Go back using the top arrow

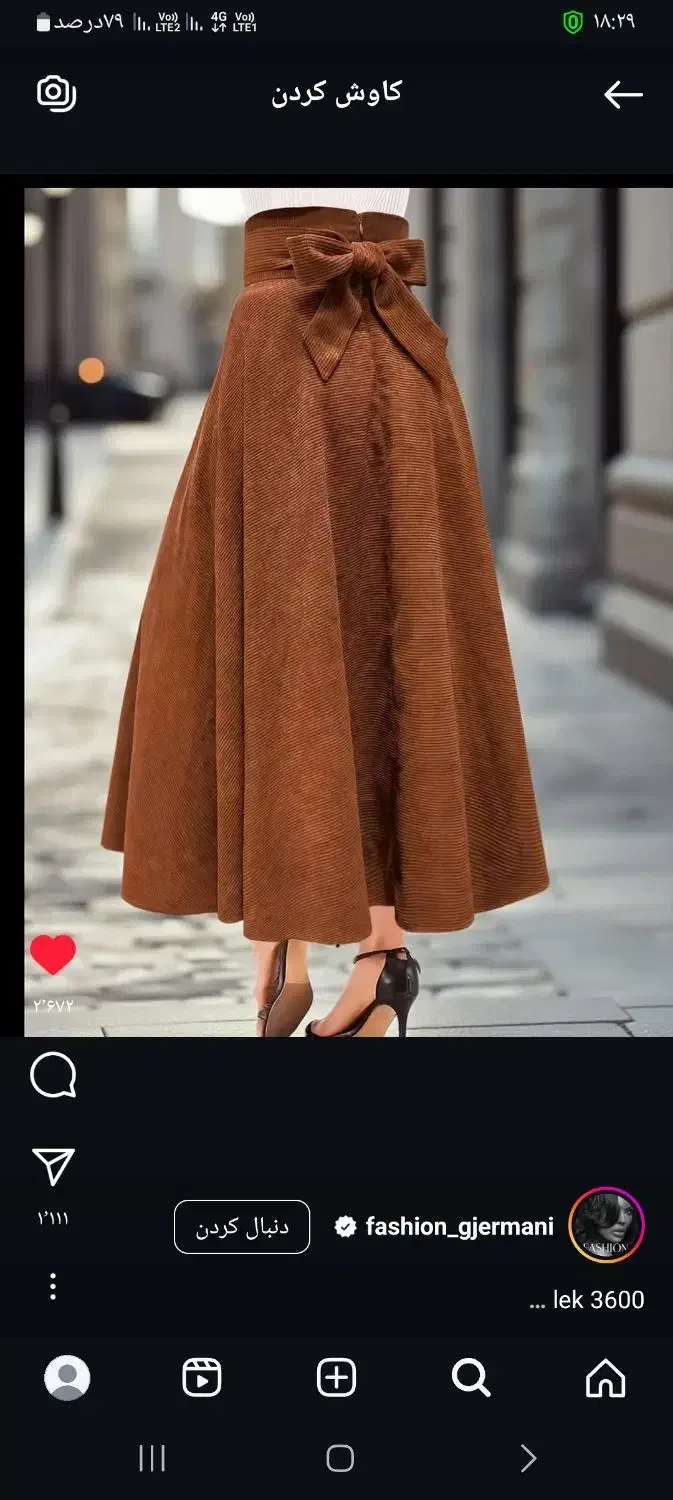pyautogui.click(x=623, y=94)
